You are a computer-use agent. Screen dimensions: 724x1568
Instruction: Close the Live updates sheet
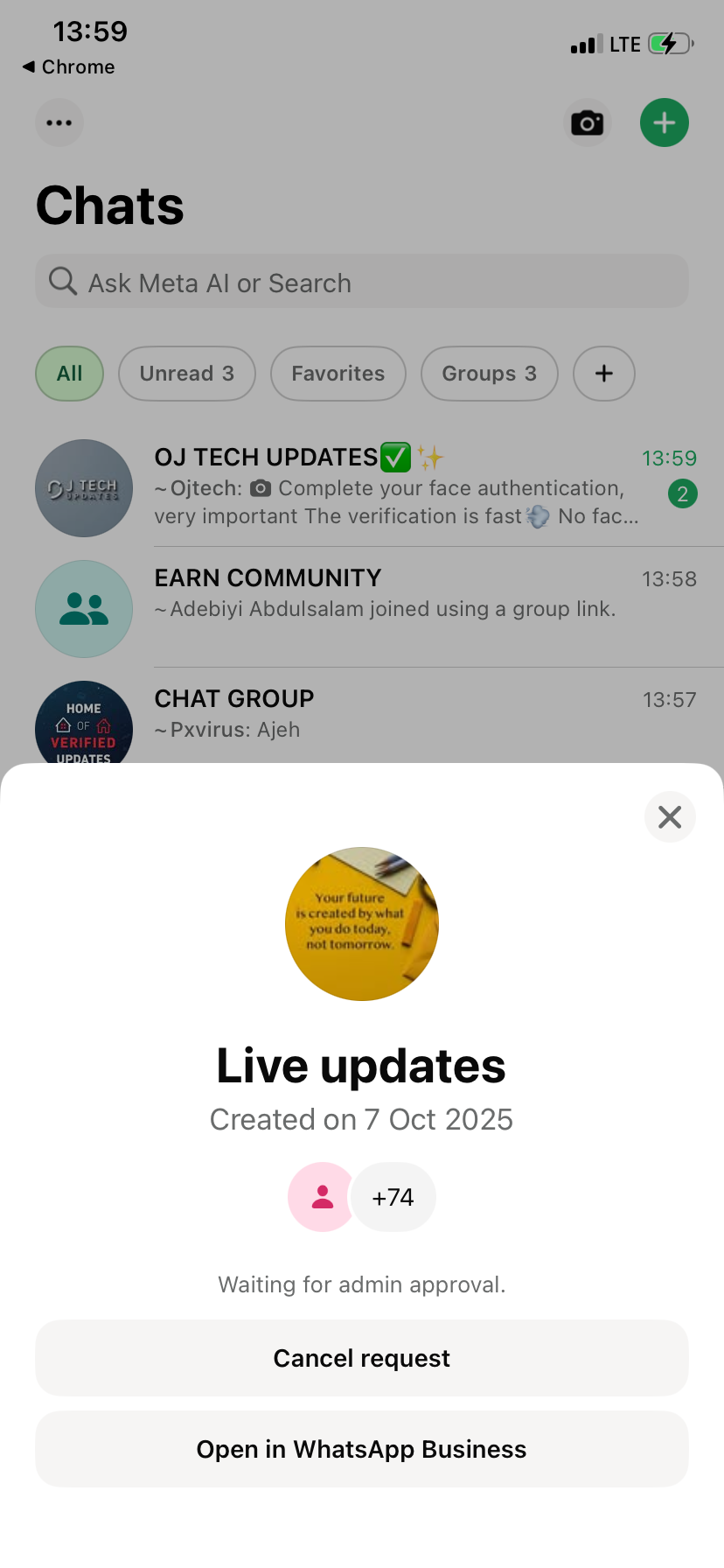[x=670, y=817]
